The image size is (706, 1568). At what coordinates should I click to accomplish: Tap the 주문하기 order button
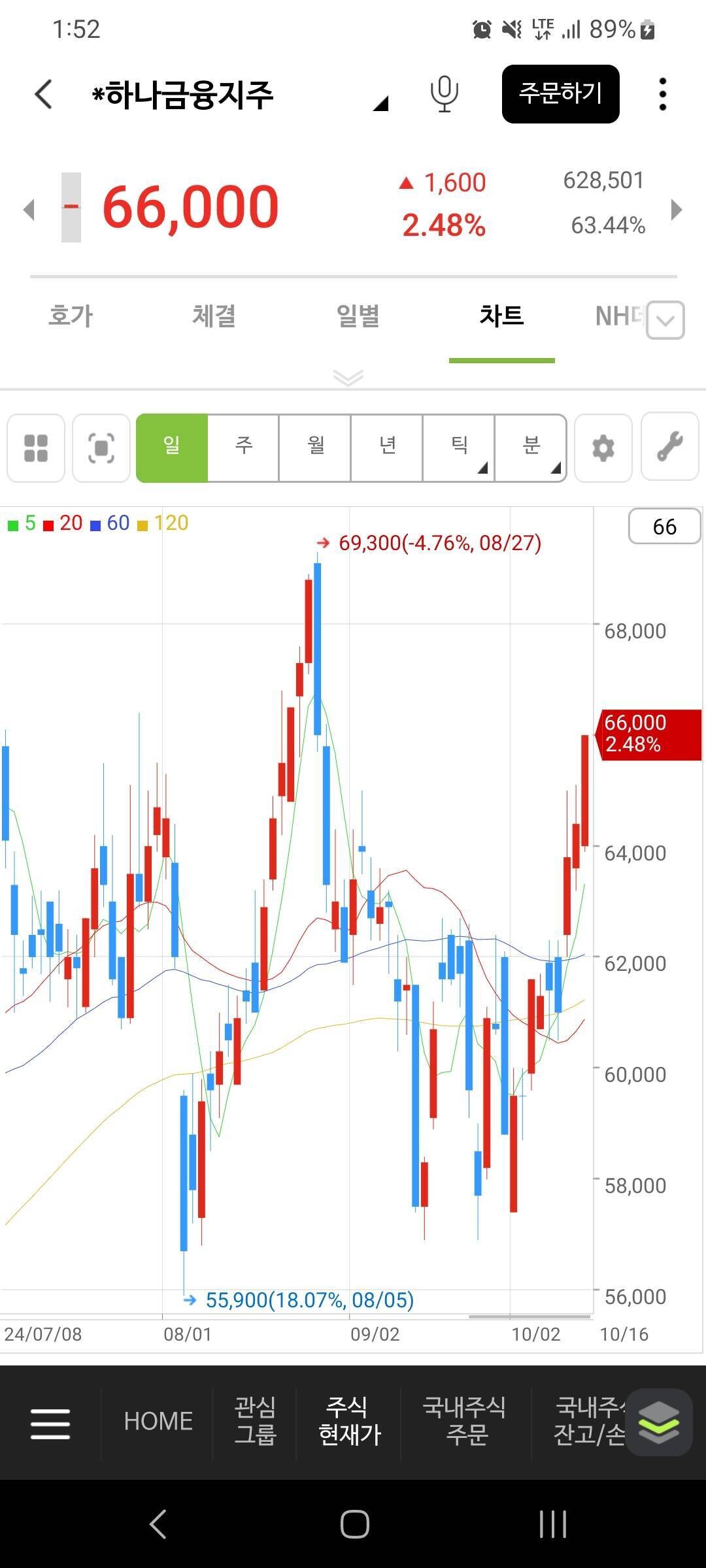pyautogui.click(x=560, y=94)
